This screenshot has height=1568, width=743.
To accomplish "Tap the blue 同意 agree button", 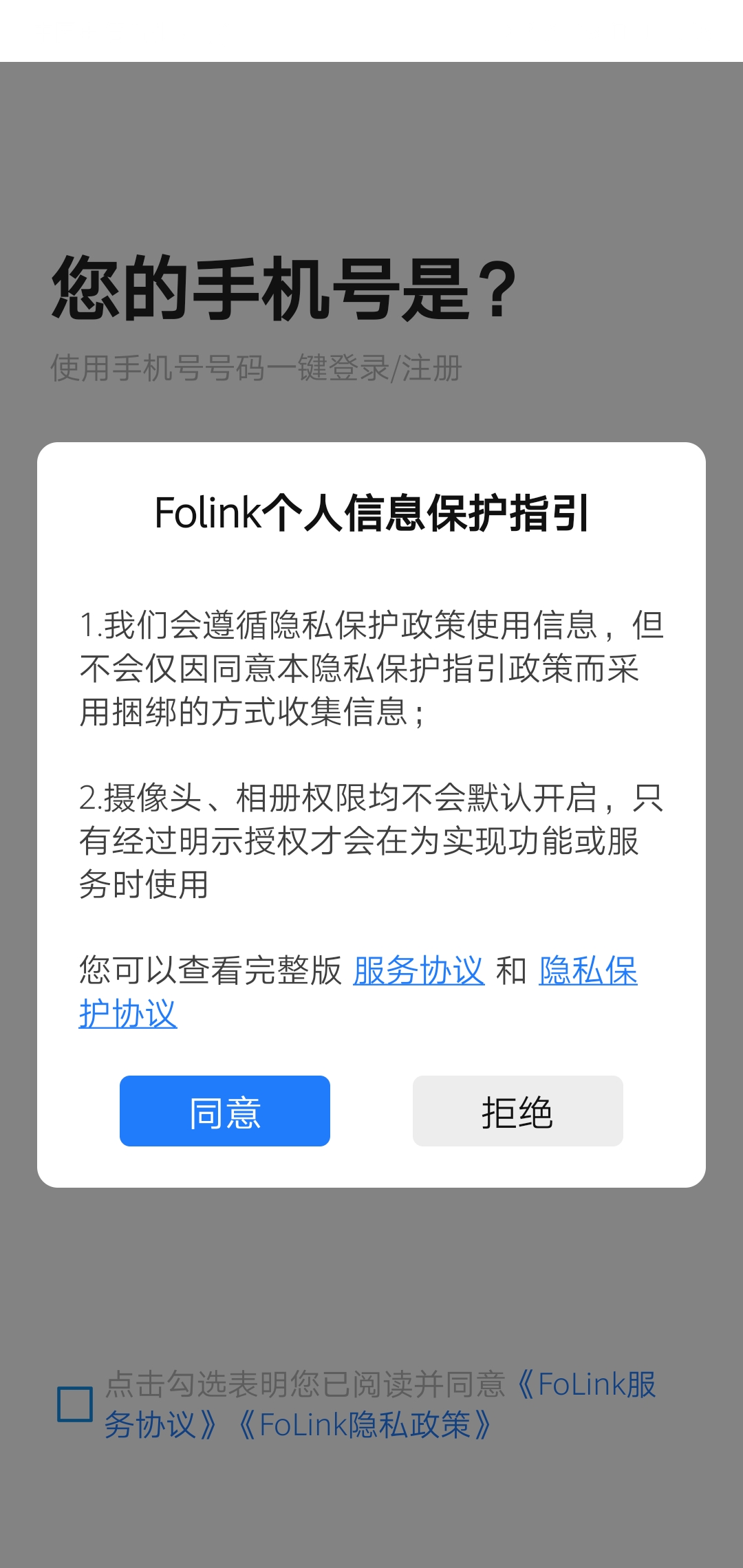I will click(x=224, y=1111).
